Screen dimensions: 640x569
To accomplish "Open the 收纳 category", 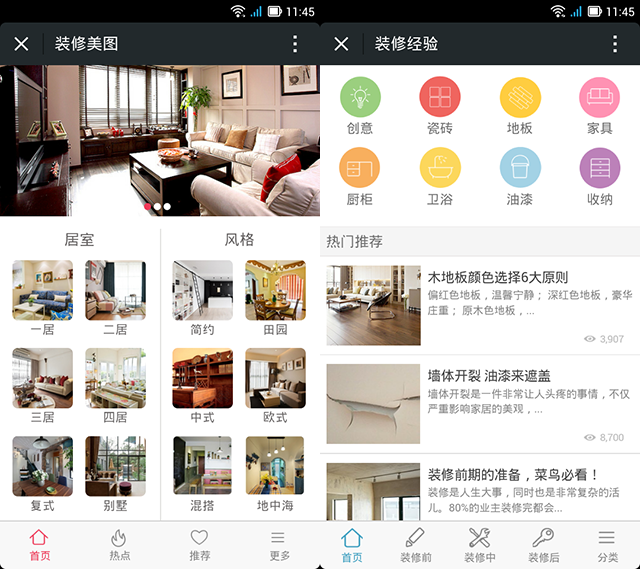I will (600, 176).
